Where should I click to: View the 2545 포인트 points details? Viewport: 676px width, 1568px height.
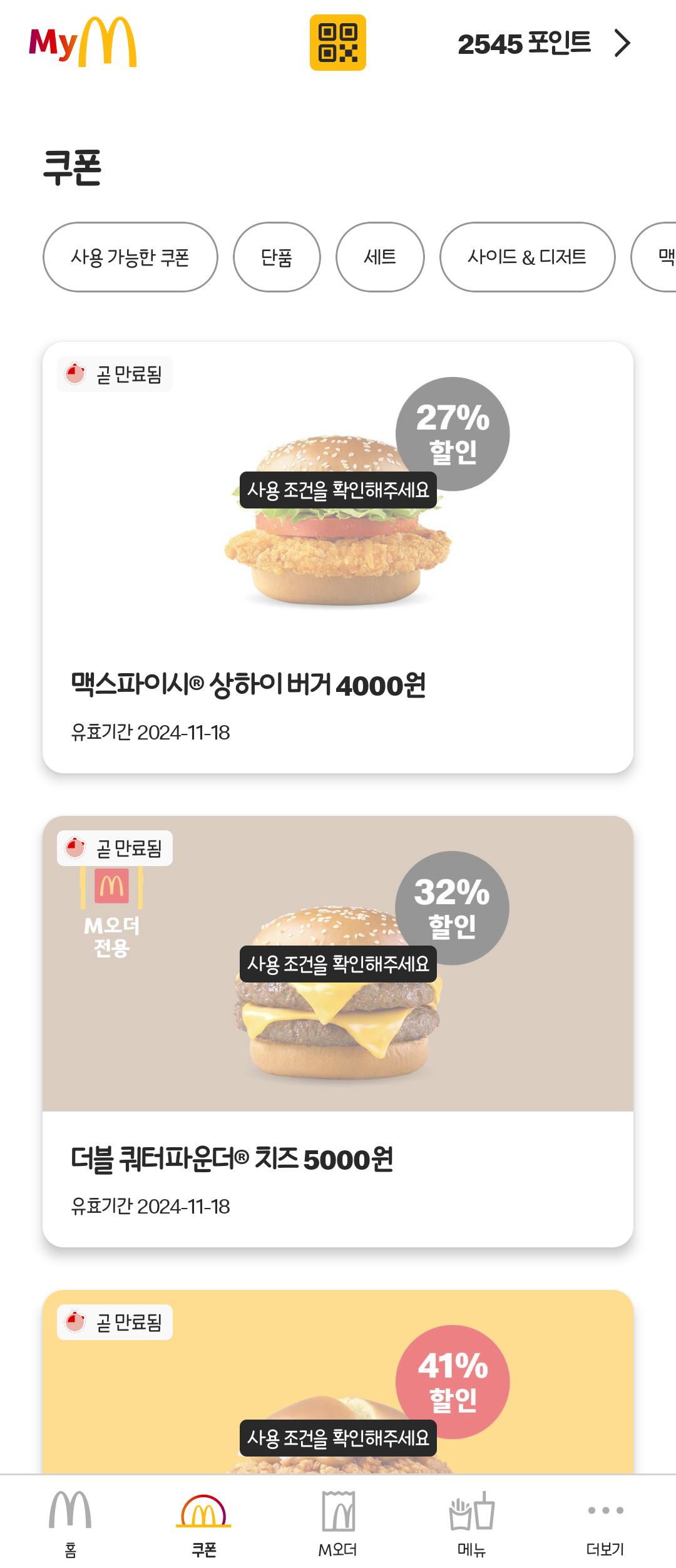click(x=543, y=43)
